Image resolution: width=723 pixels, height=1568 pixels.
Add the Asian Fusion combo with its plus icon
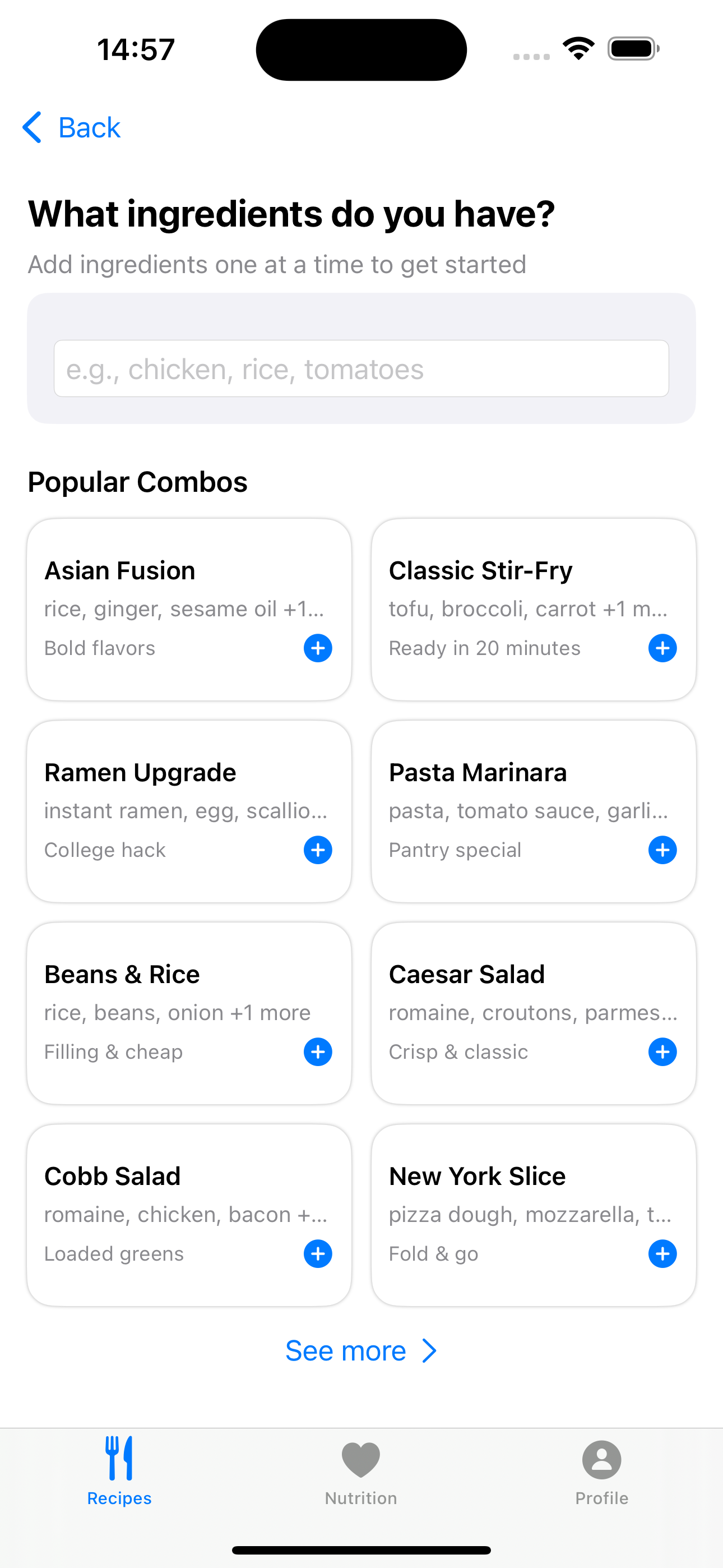[317, 648]
